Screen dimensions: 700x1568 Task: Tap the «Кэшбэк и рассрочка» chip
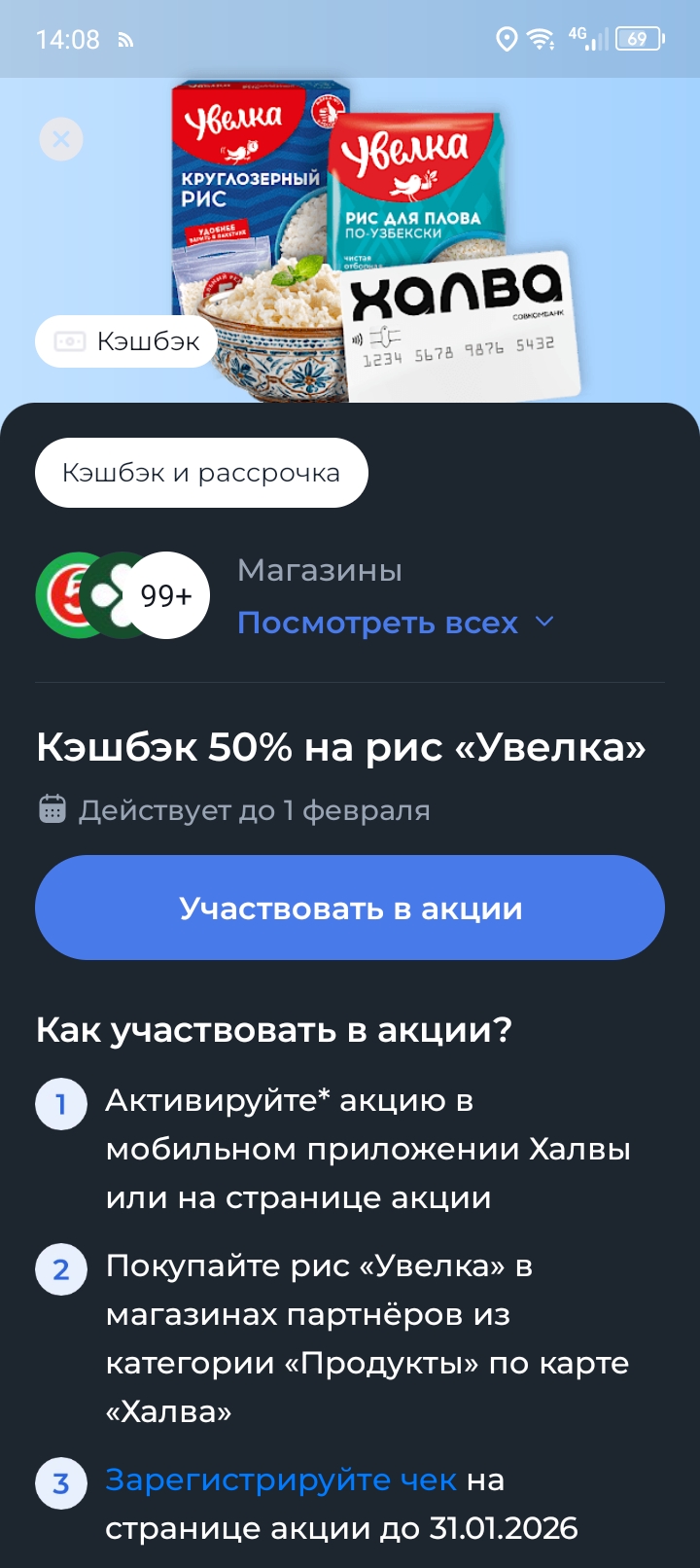201,473
